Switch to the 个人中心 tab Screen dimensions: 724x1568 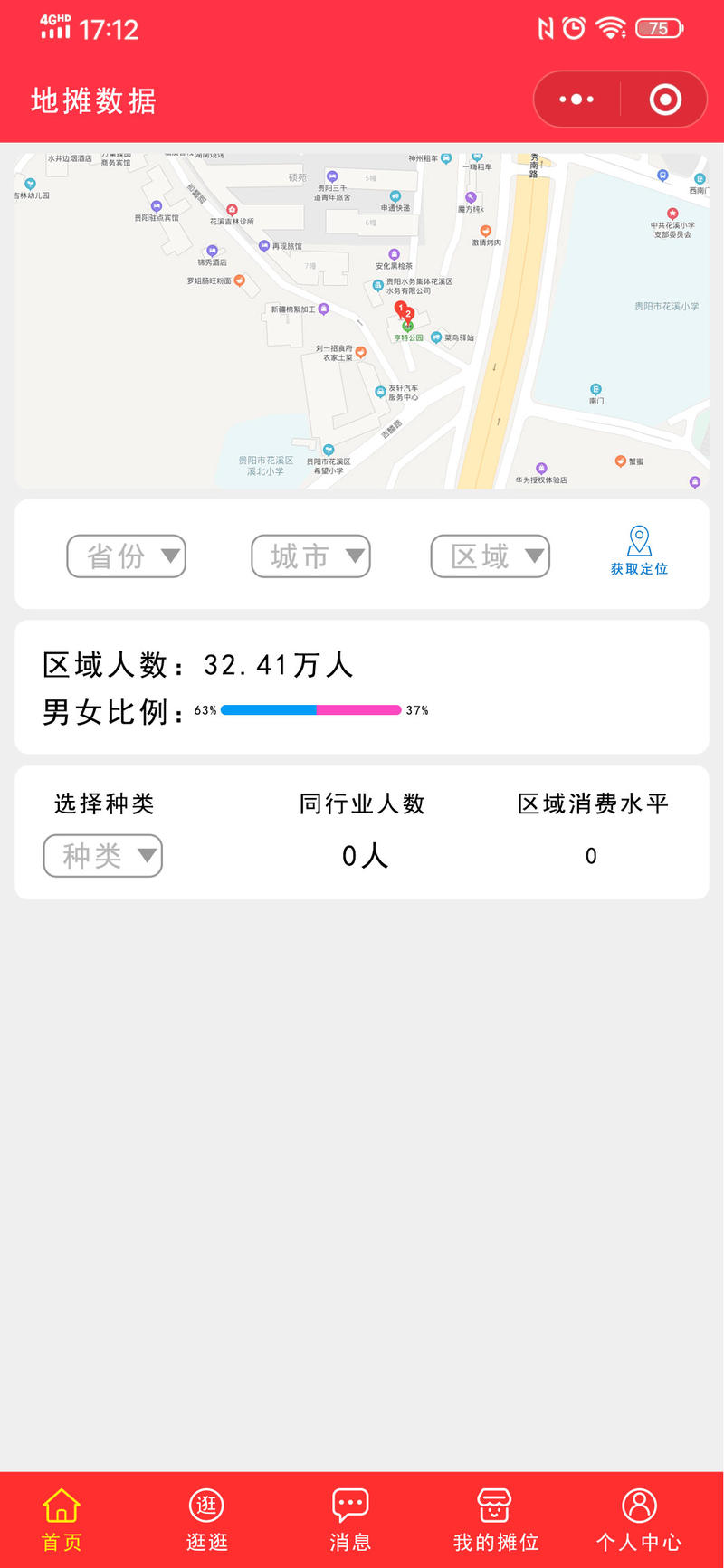click(x=639, y=1518)
